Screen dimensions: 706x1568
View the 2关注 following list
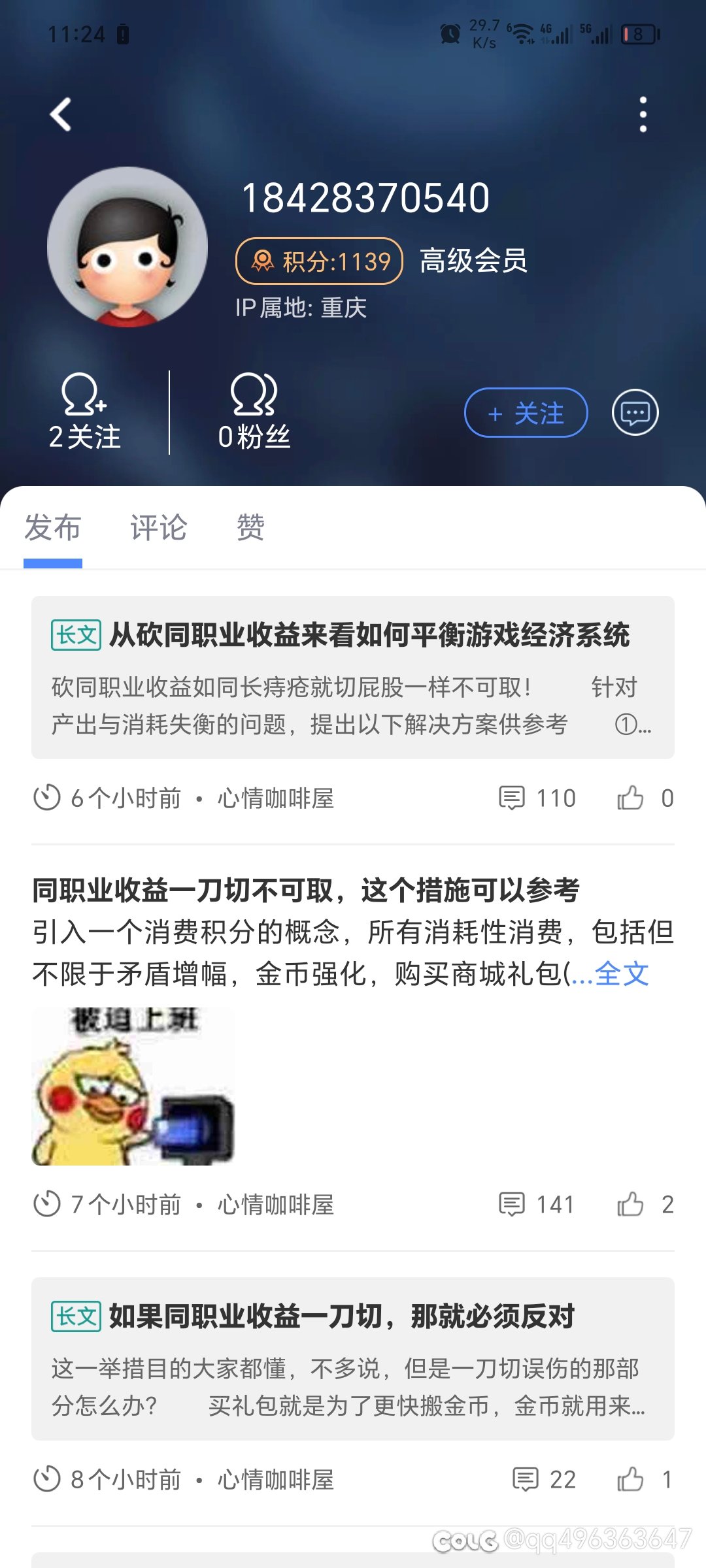[x=85, y=412]
